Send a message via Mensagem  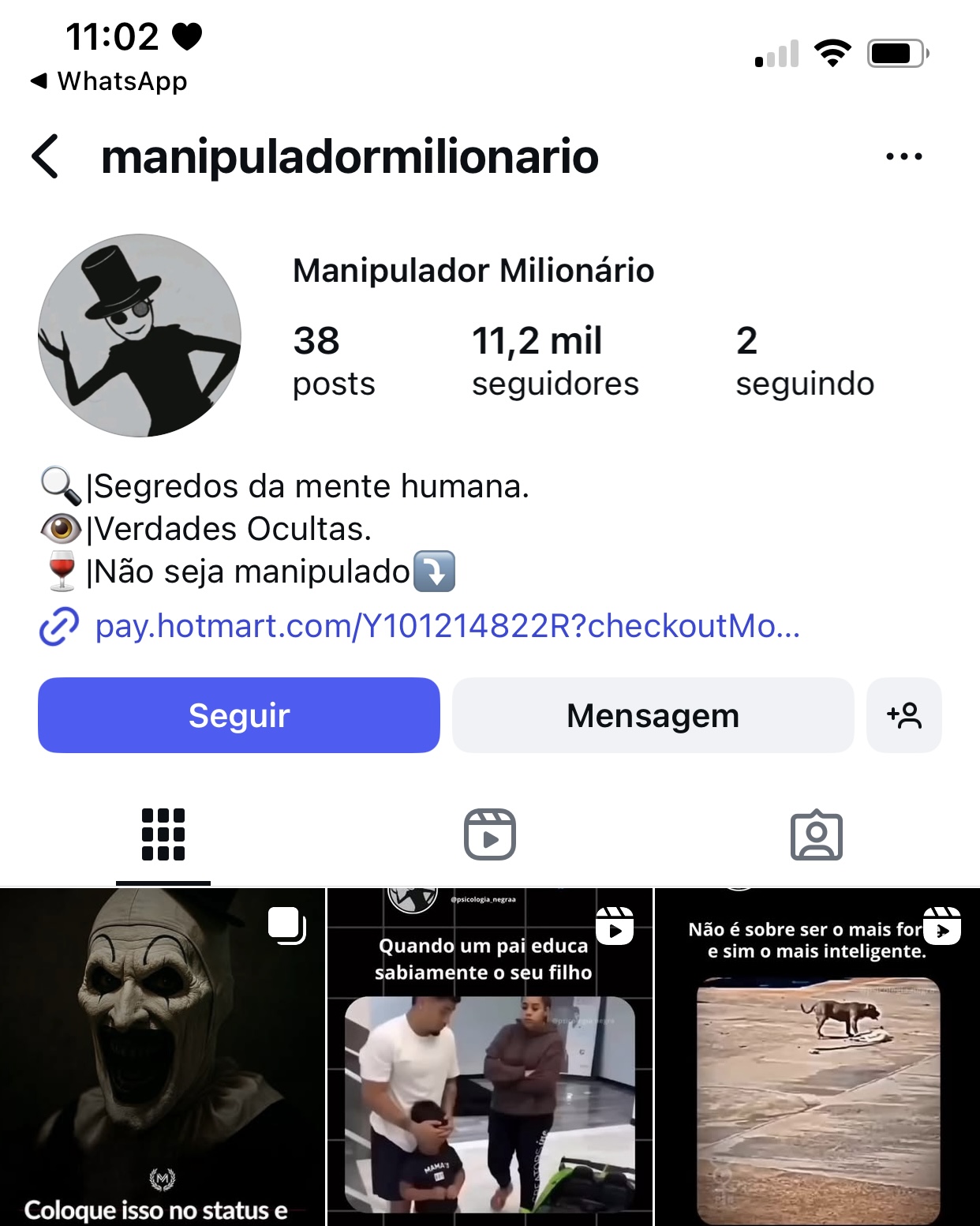tap(653, 715)
